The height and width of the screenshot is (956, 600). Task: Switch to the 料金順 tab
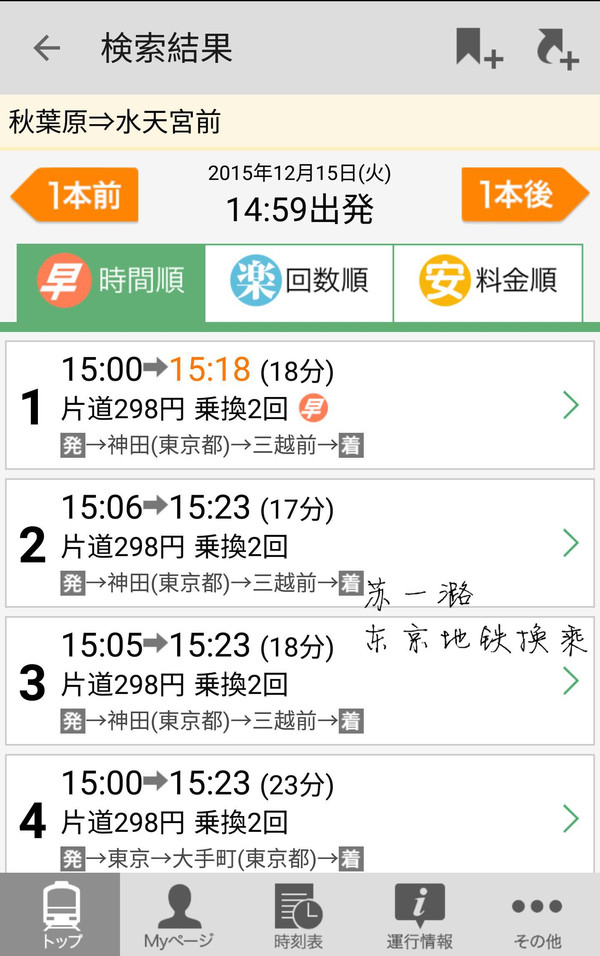tap(488, 282)
